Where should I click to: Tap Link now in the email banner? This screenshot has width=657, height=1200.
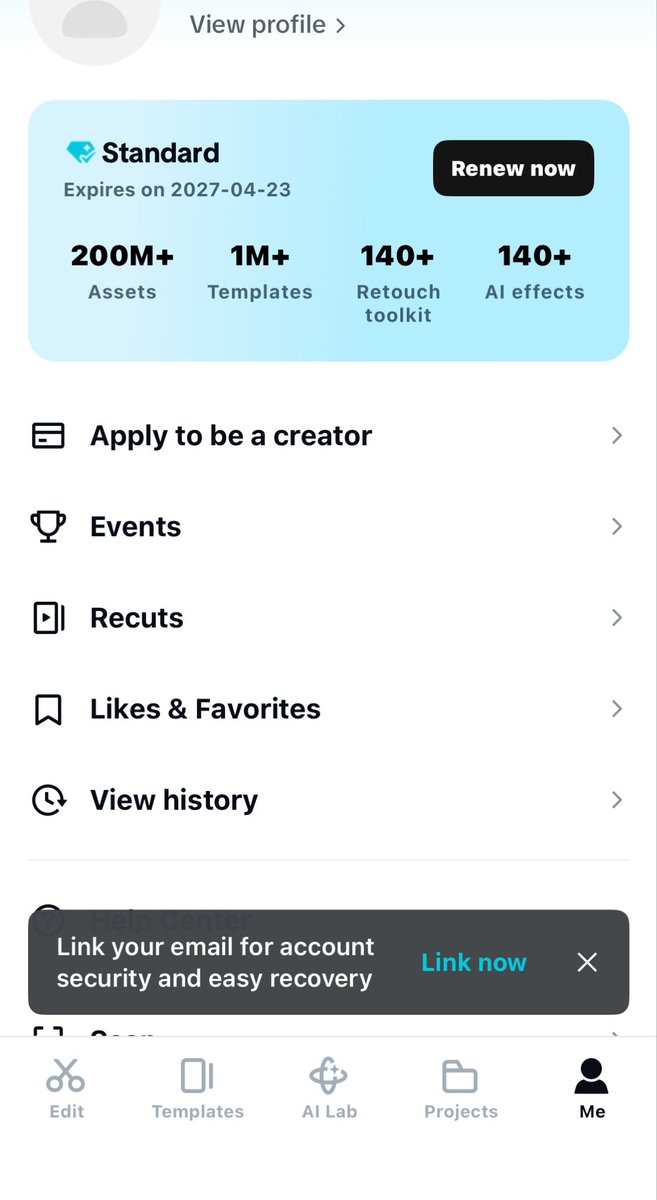tap(473, 962)
